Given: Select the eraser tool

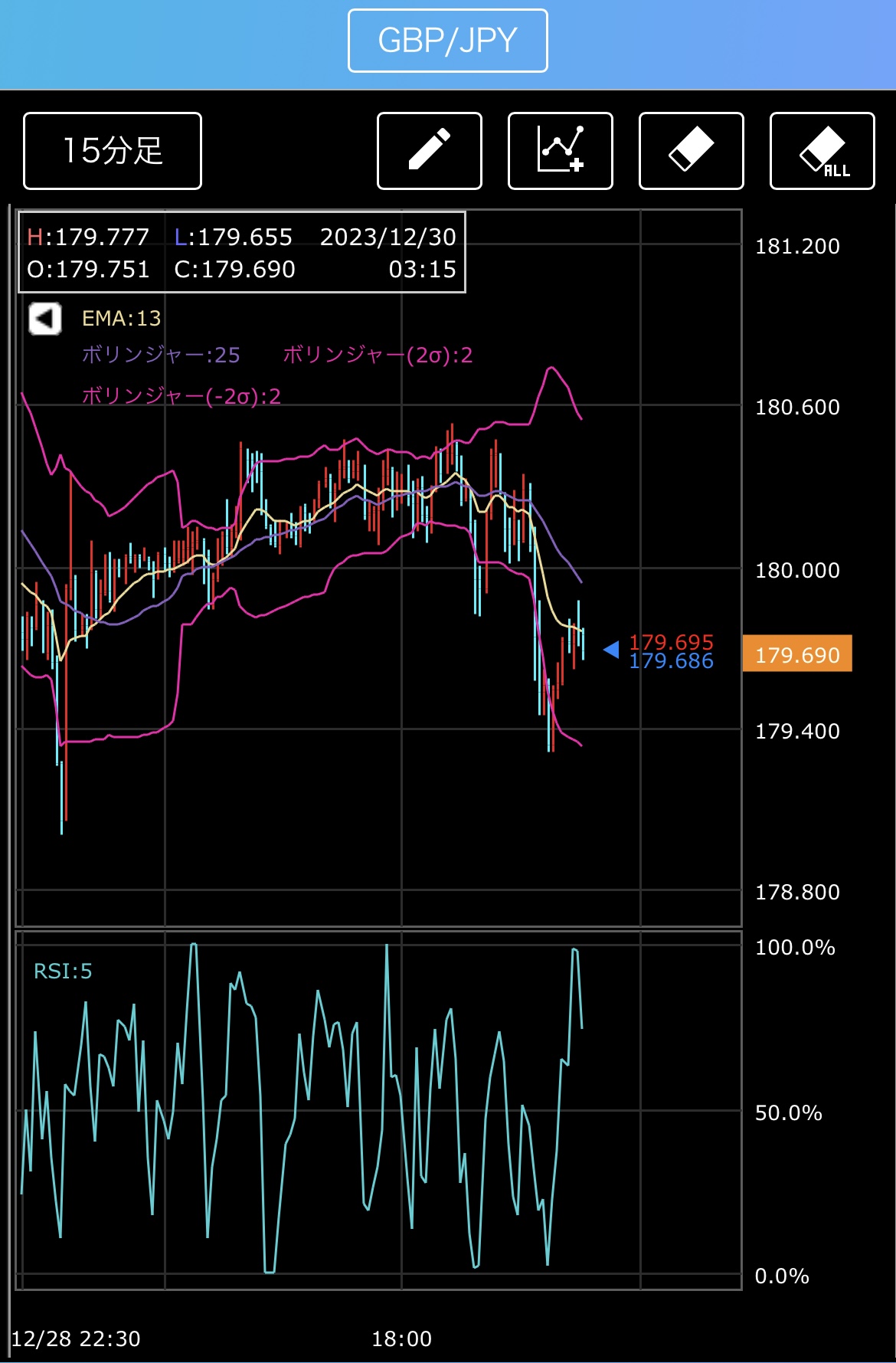Looking at the screenshot, I should click(691, 151).
